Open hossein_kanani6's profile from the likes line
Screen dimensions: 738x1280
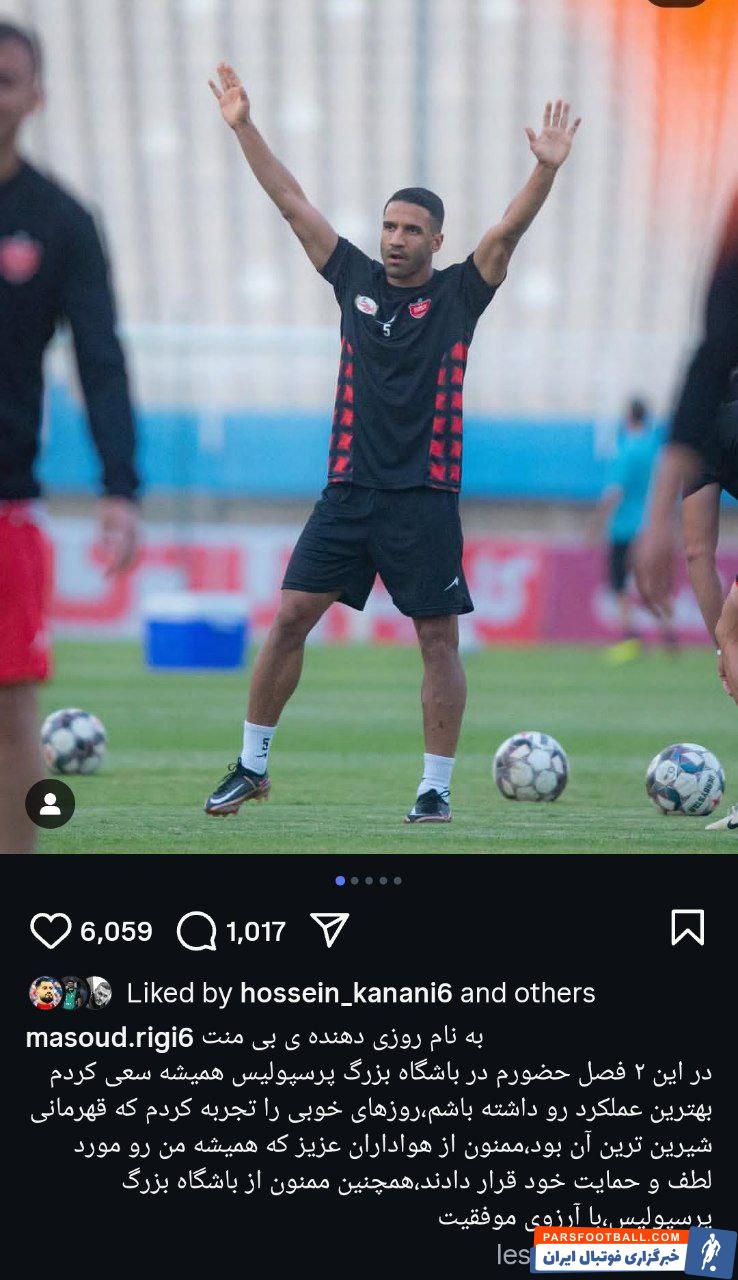pyautogui.click(x=346, y=993)
